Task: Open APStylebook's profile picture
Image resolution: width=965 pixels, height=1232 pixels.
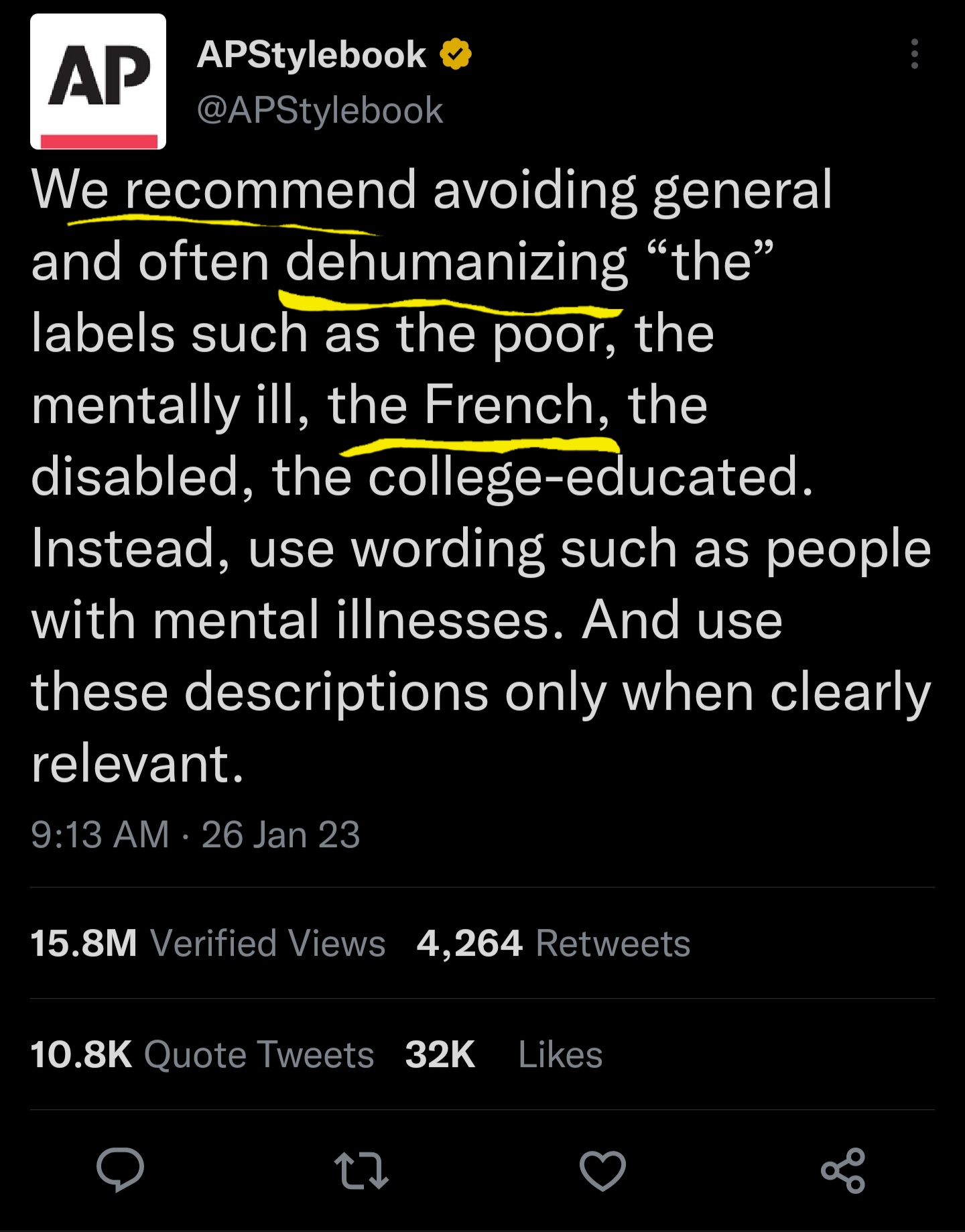Action: click(98, 81)
